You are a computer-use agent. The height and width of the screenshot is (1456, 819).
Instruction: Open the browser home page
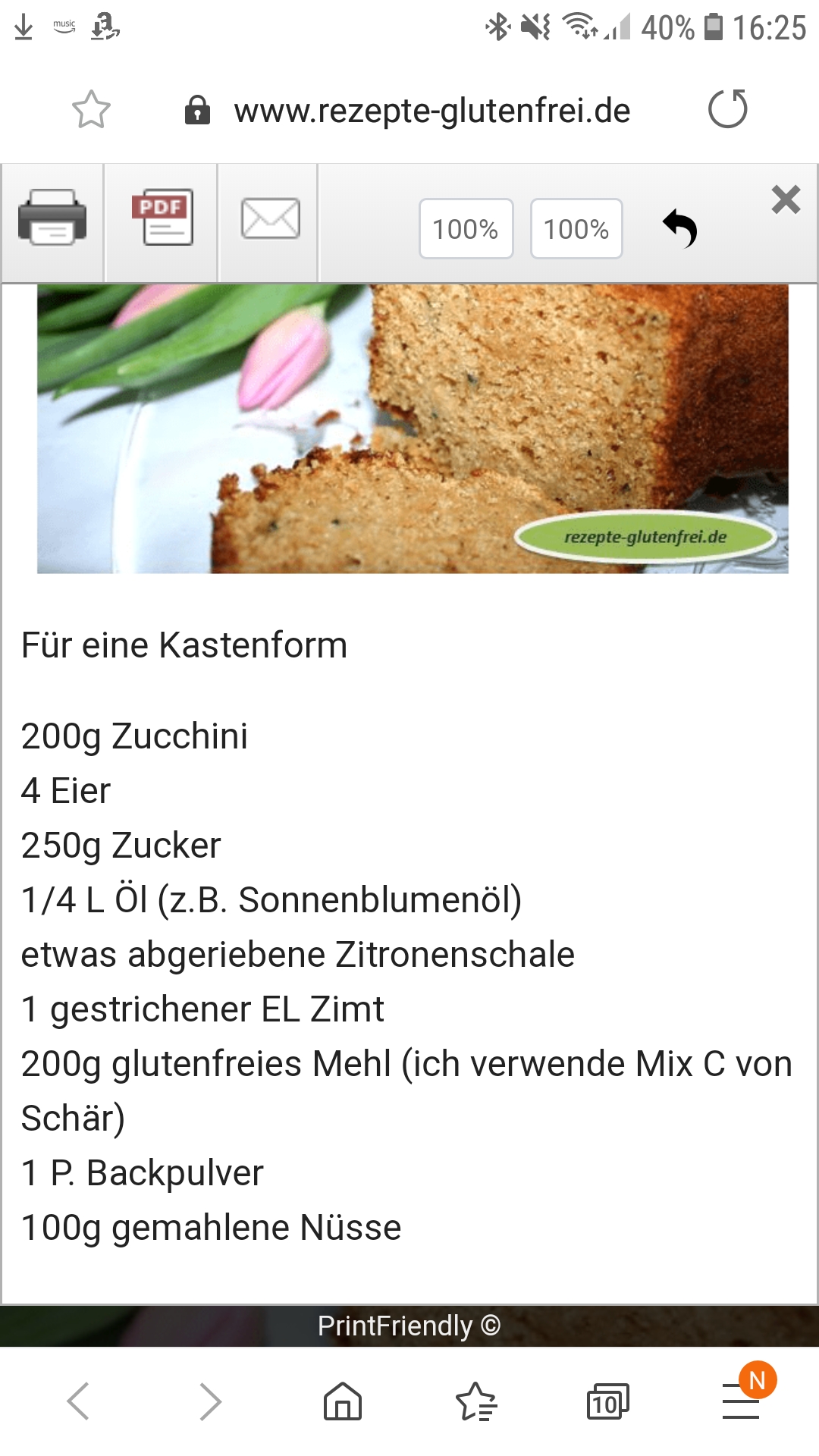[343, 1401]
